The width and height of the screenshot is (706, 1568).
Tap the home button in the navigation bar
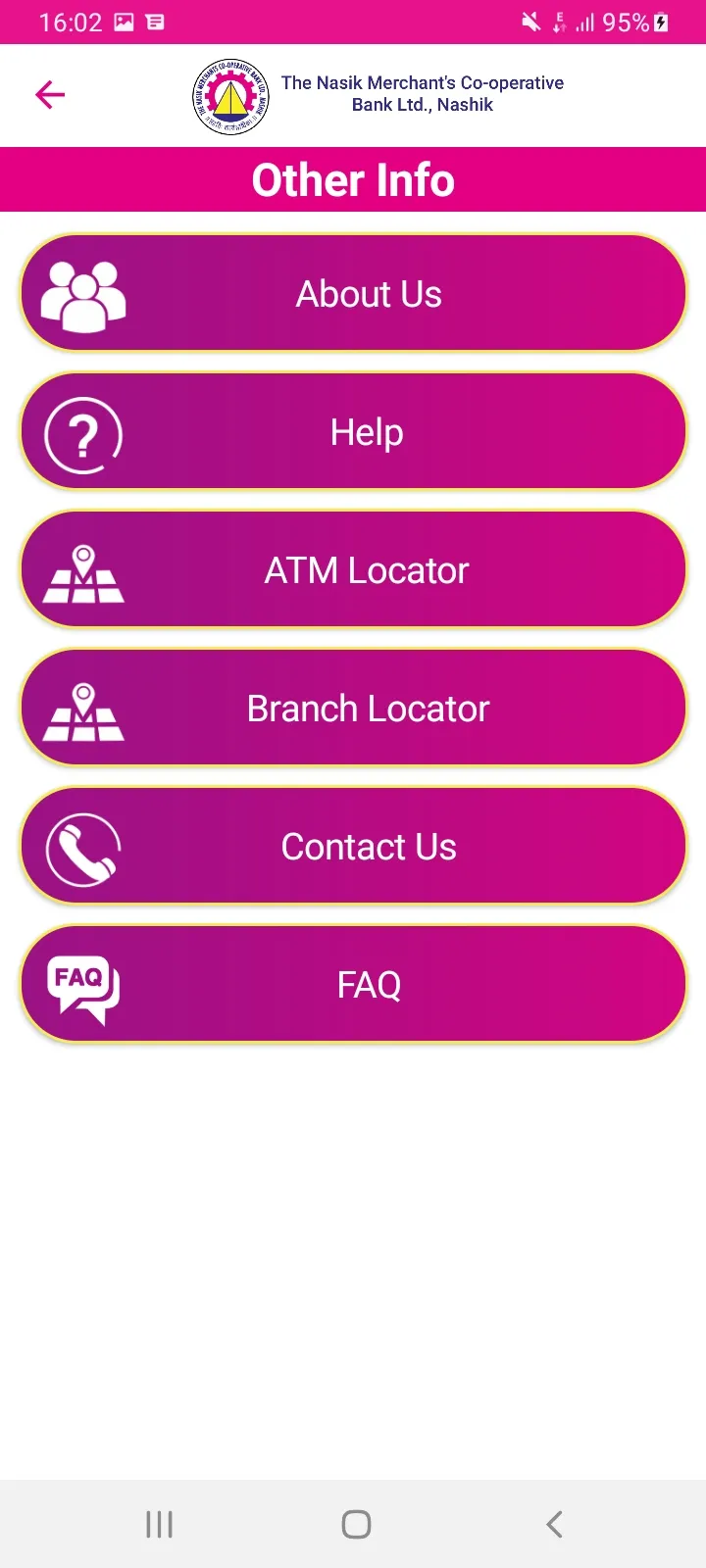(355, 1524)
